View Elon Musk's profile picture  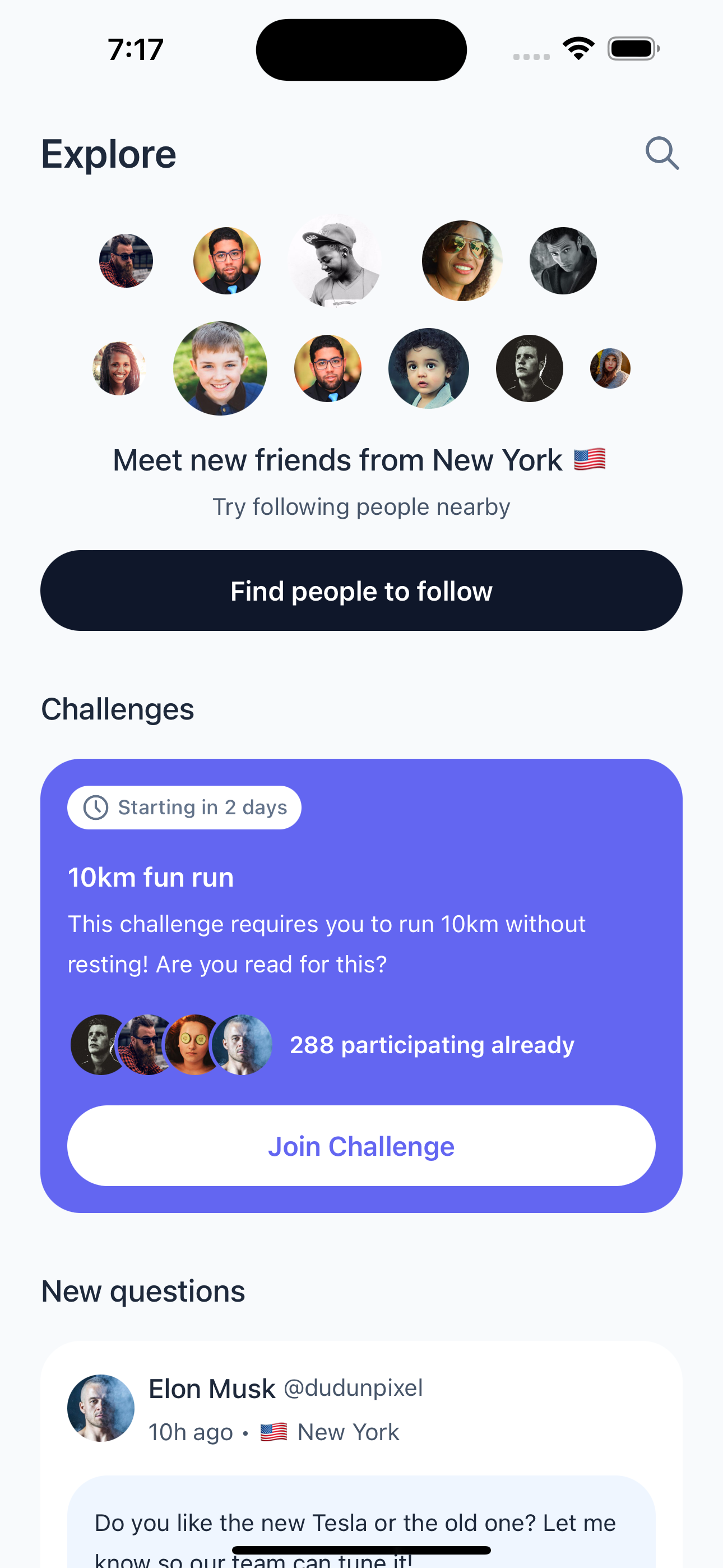[x=101, y=1407]
